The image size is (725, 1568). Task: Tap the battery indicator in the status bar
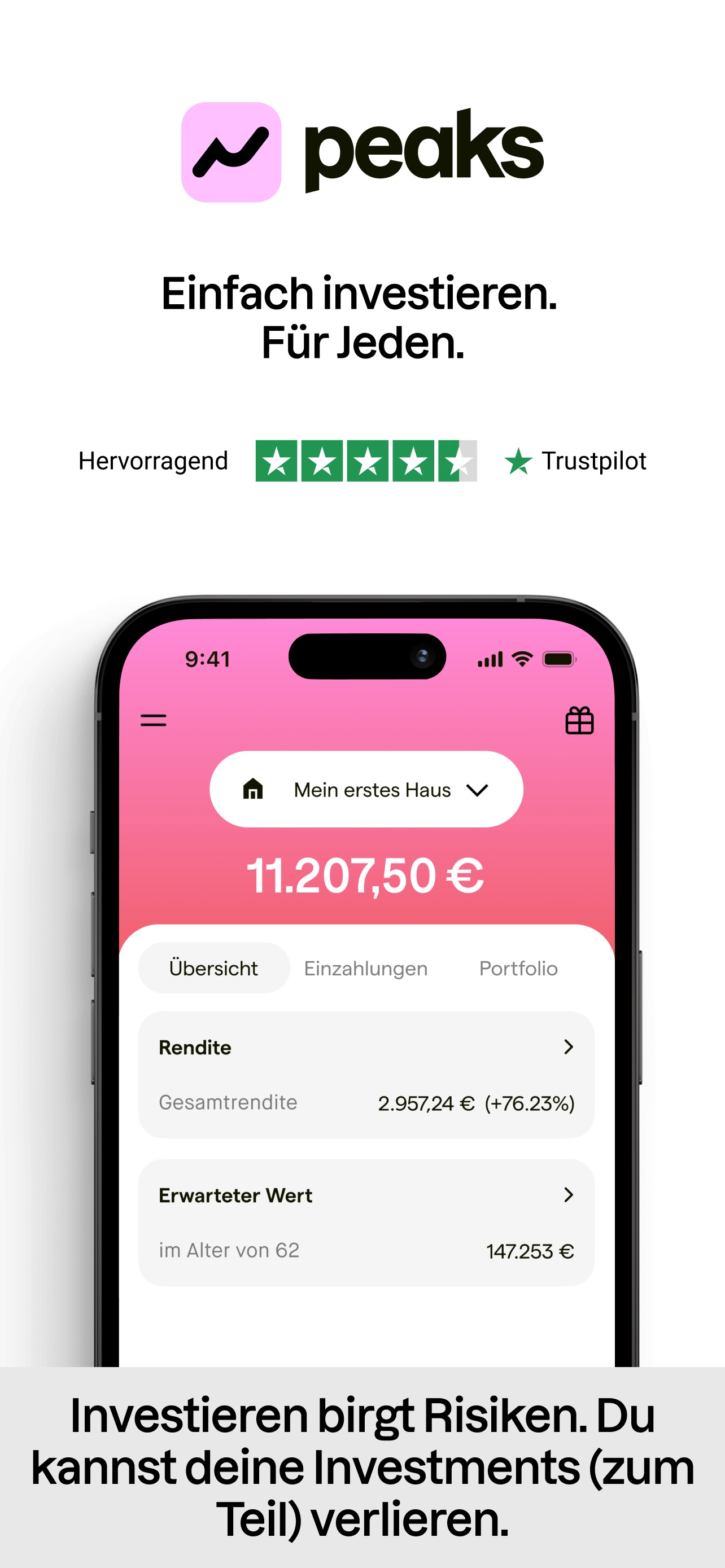558,658
